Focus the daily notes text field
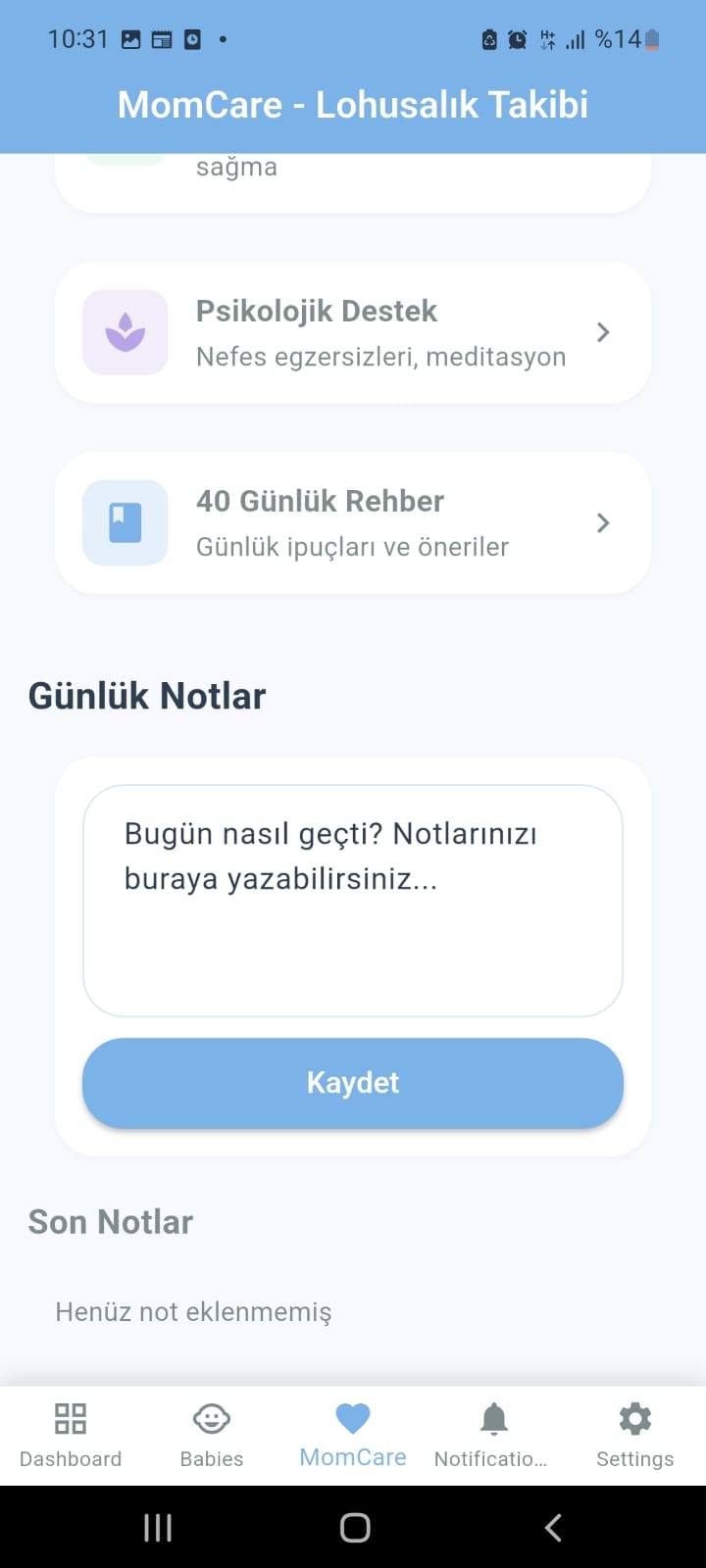Screen dimensions: 706x1568 pos(353,900)
